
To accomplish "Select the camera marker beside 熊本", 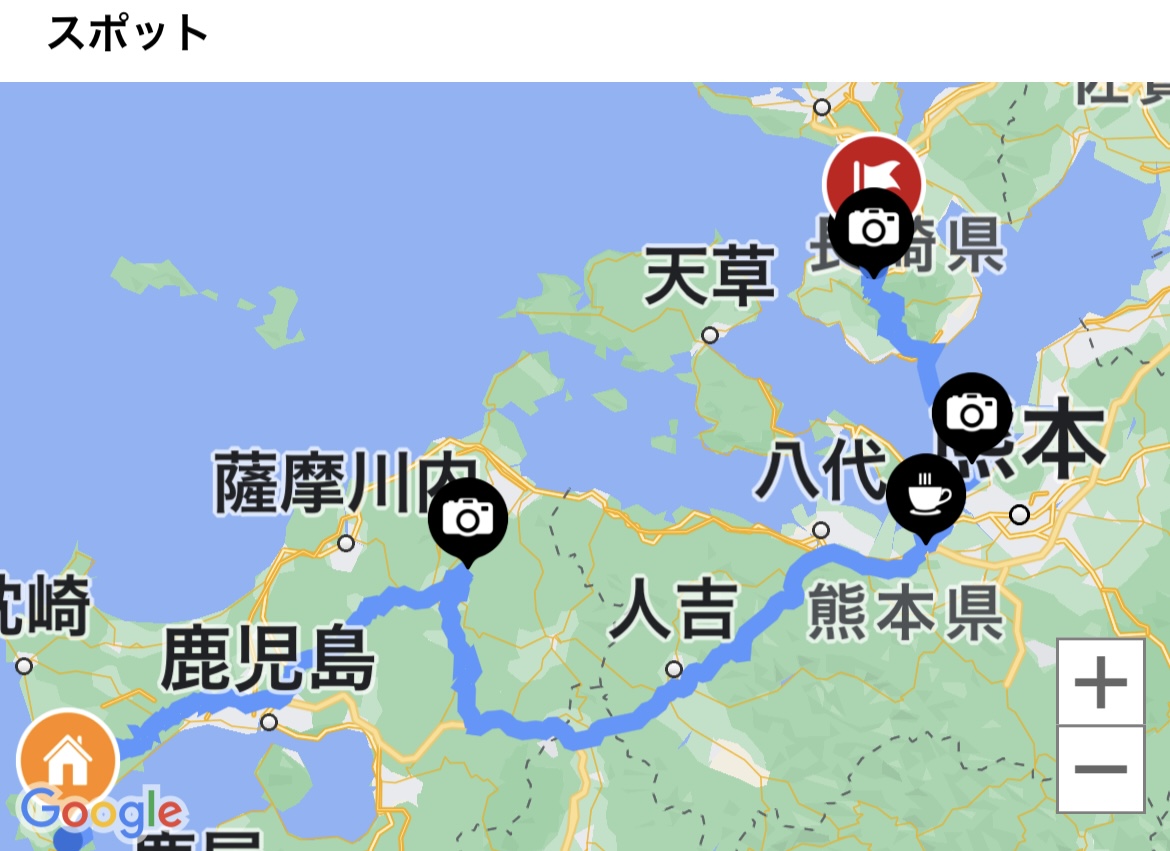I will point(971,412).
